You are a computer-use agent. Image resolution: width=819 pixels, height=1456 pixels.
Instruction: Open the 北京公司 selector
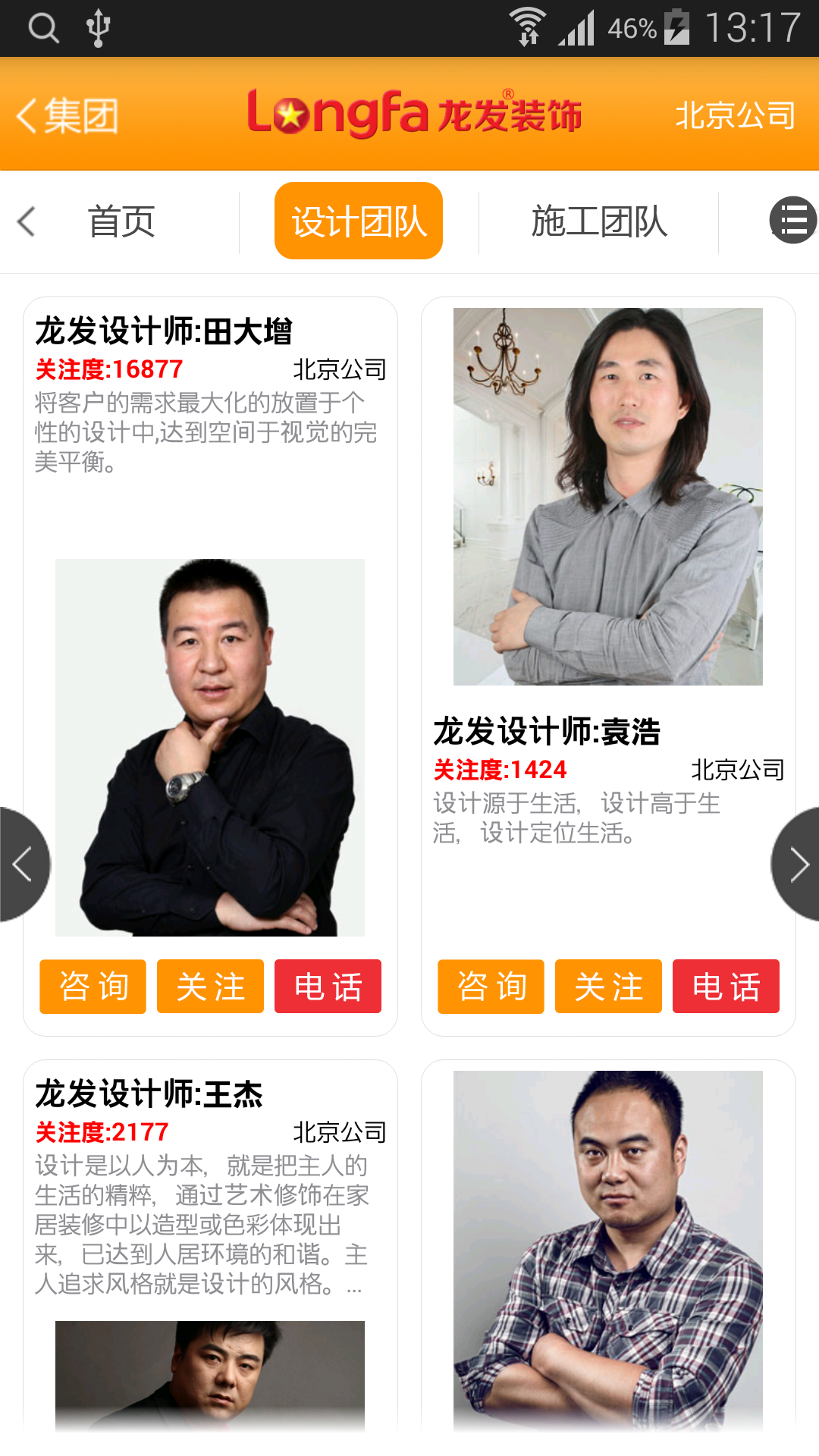pos(735,116)
